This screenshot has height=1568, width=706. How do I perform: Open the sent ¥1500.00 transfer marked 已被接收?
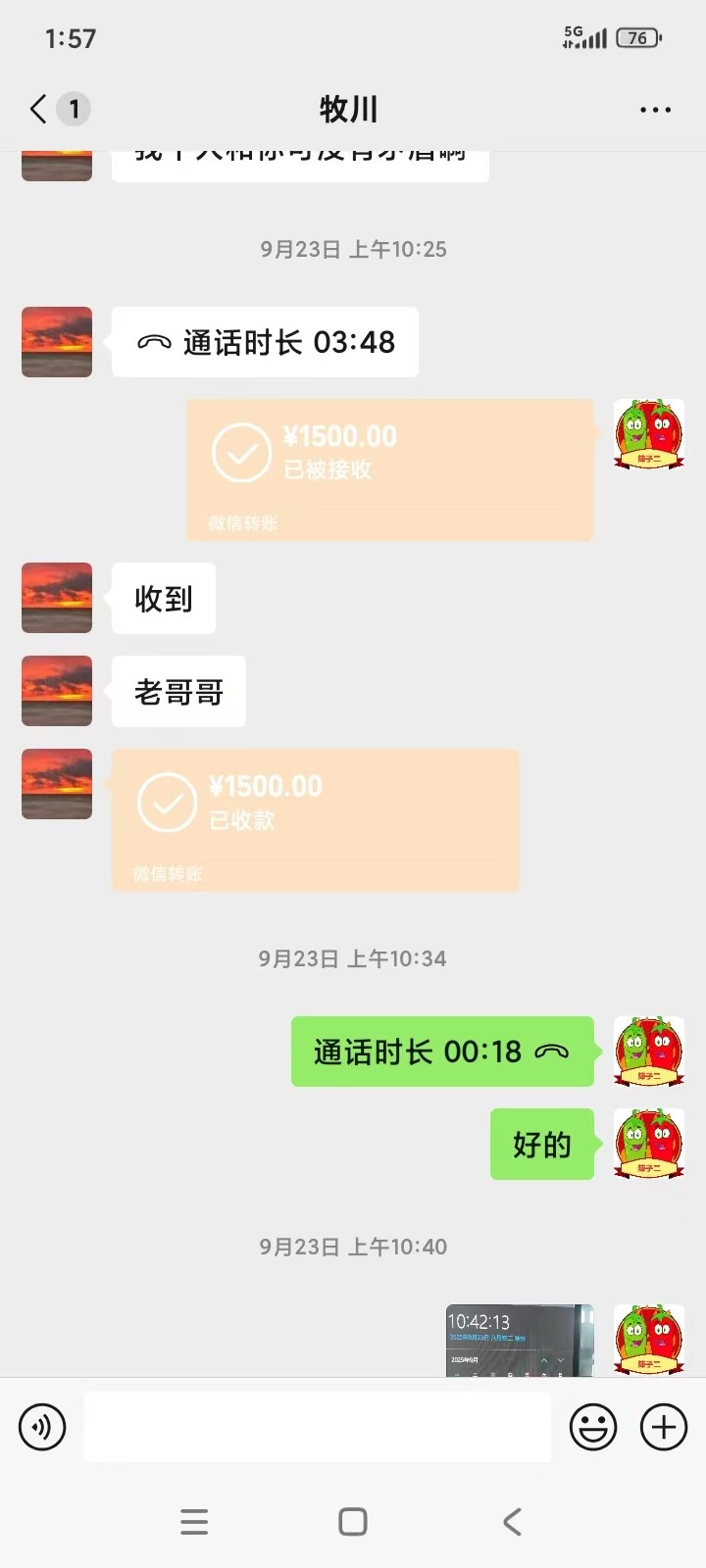(390, 469)
